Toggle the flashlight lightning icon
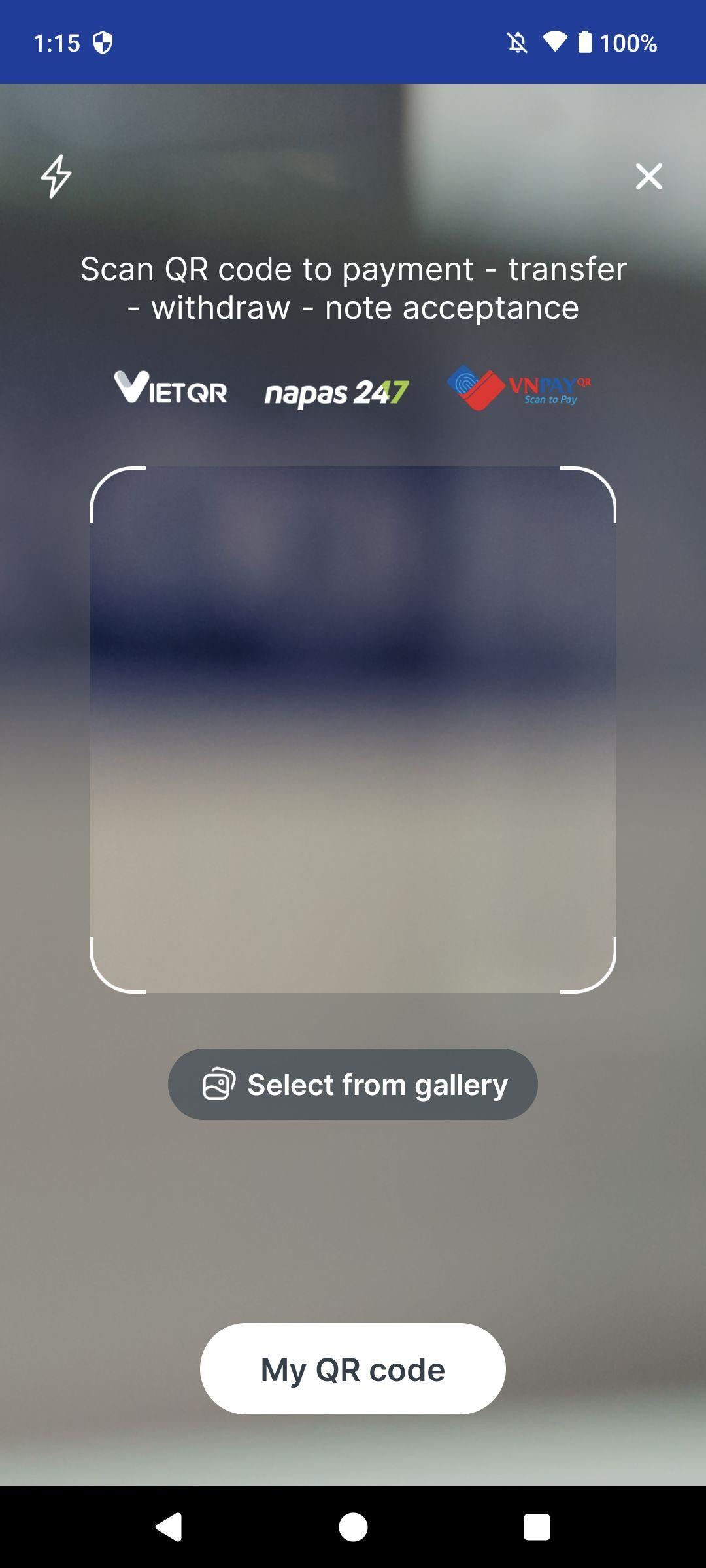The width and height of the screenshot is (706, 1568). pyautogui.click(x=56, y=176)
